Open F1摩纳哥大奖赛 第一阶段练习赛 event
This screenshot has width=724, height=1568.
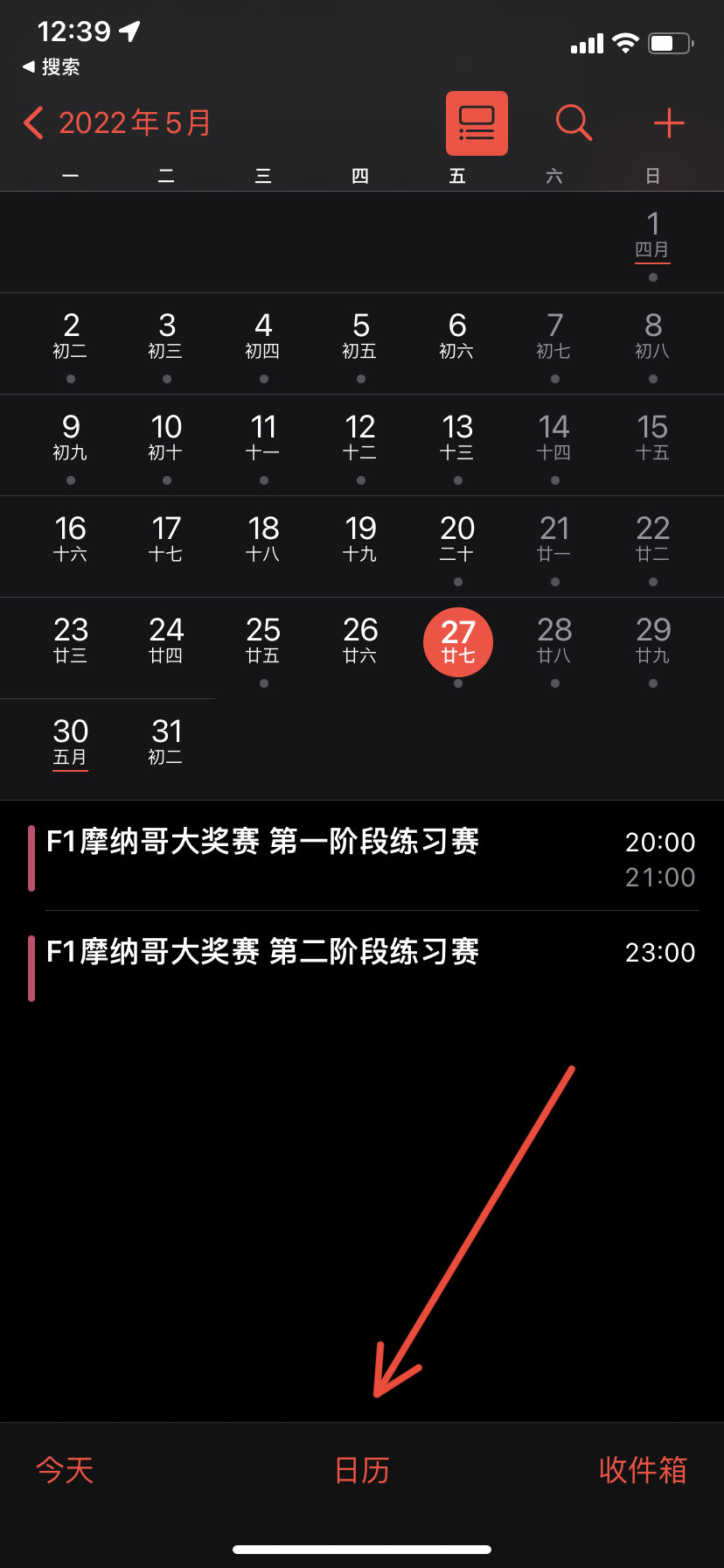362,857
